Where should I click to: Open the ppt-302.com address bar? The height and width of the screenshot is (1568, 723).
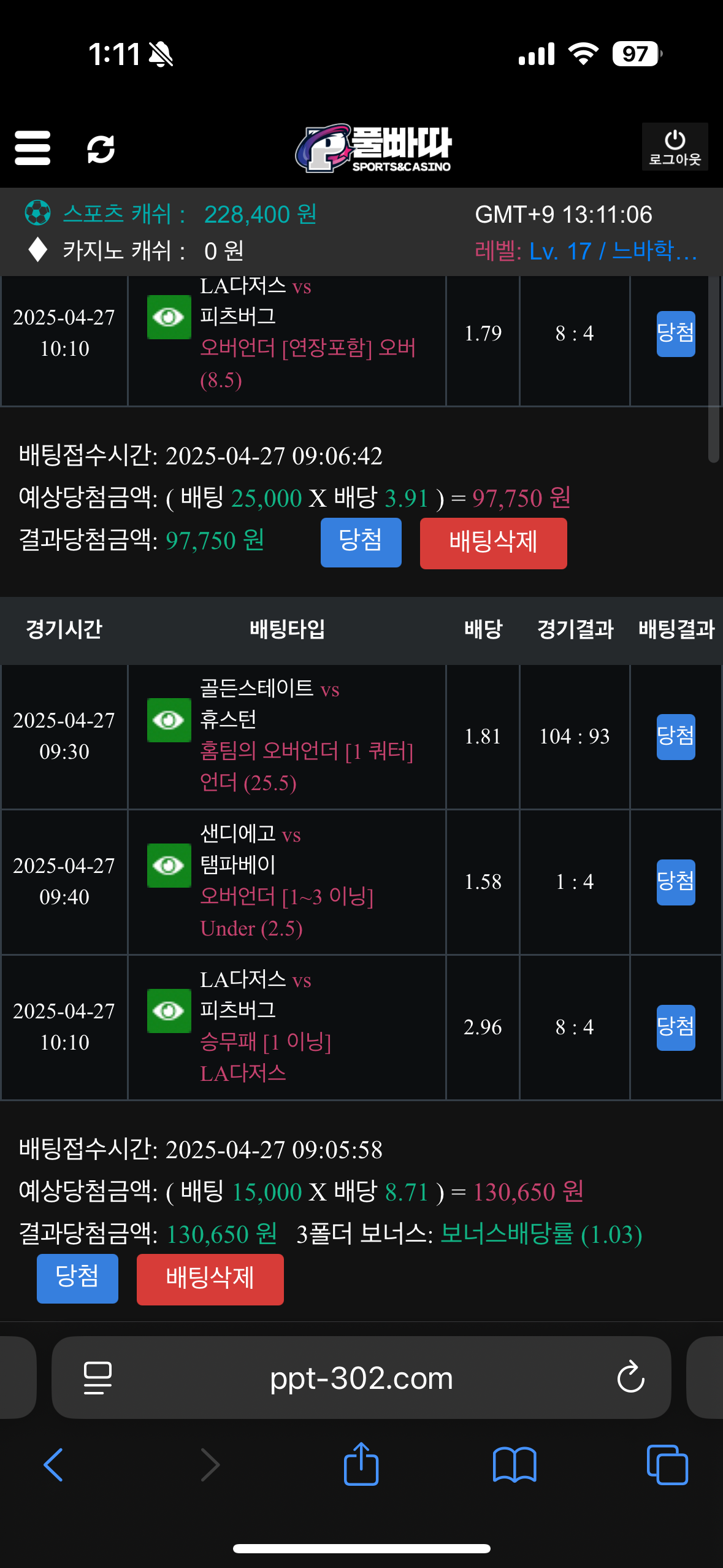click(361, 1378)
